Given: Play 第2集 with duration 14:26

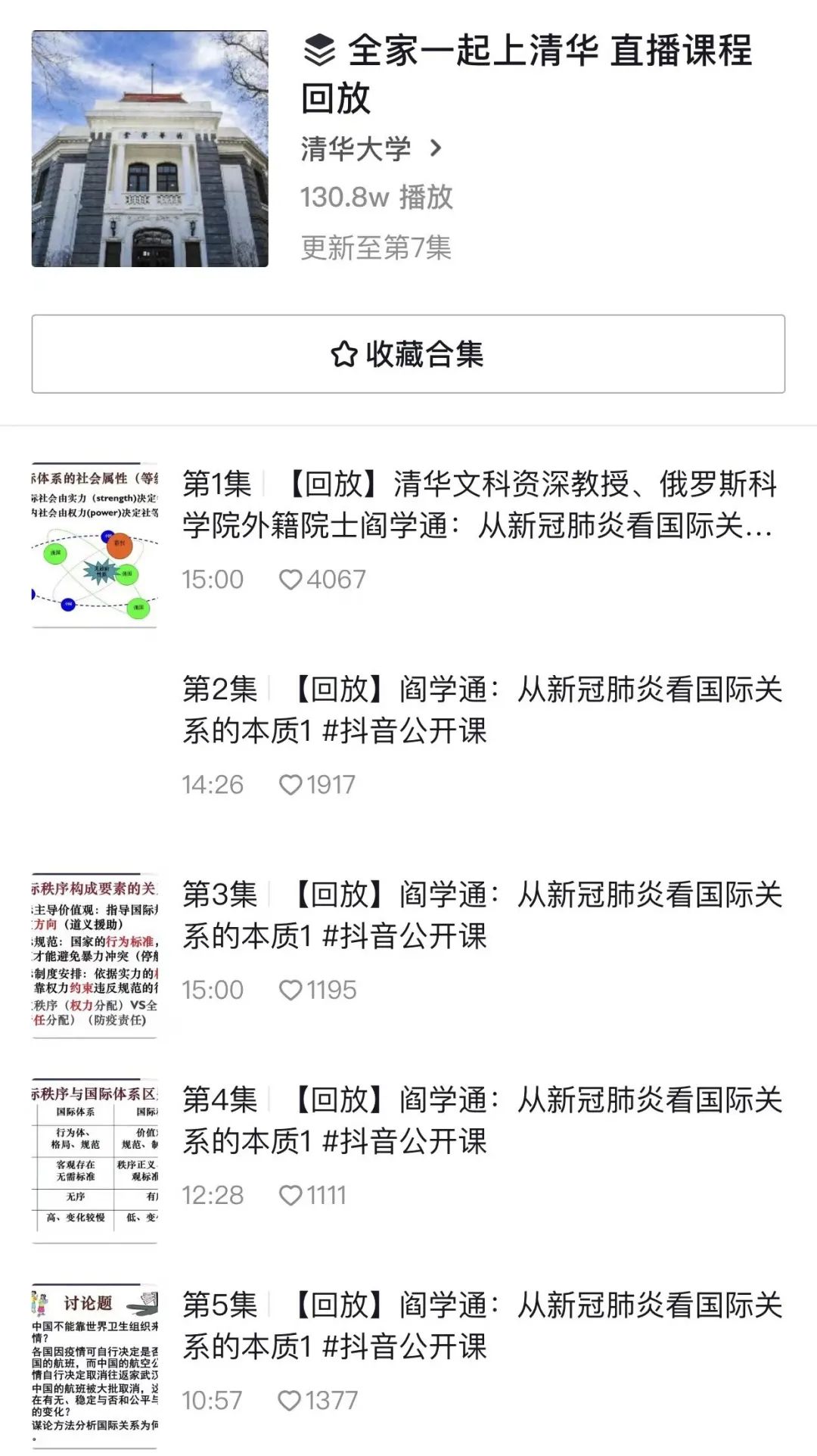Looking at the screenshot, I should (482, 710).
